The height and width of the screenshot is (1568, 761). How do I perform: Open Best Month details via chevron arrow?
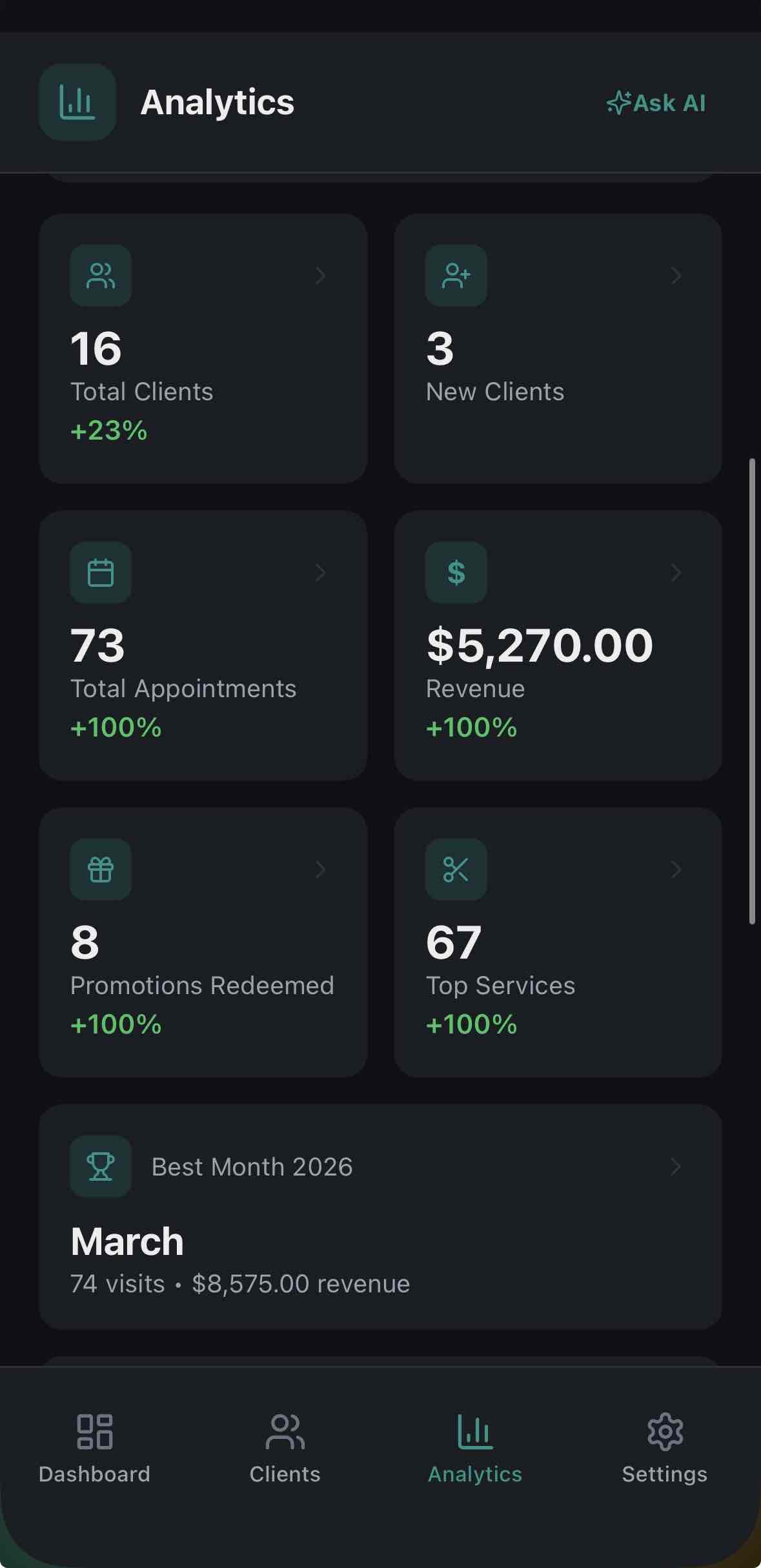point(675,1166)
